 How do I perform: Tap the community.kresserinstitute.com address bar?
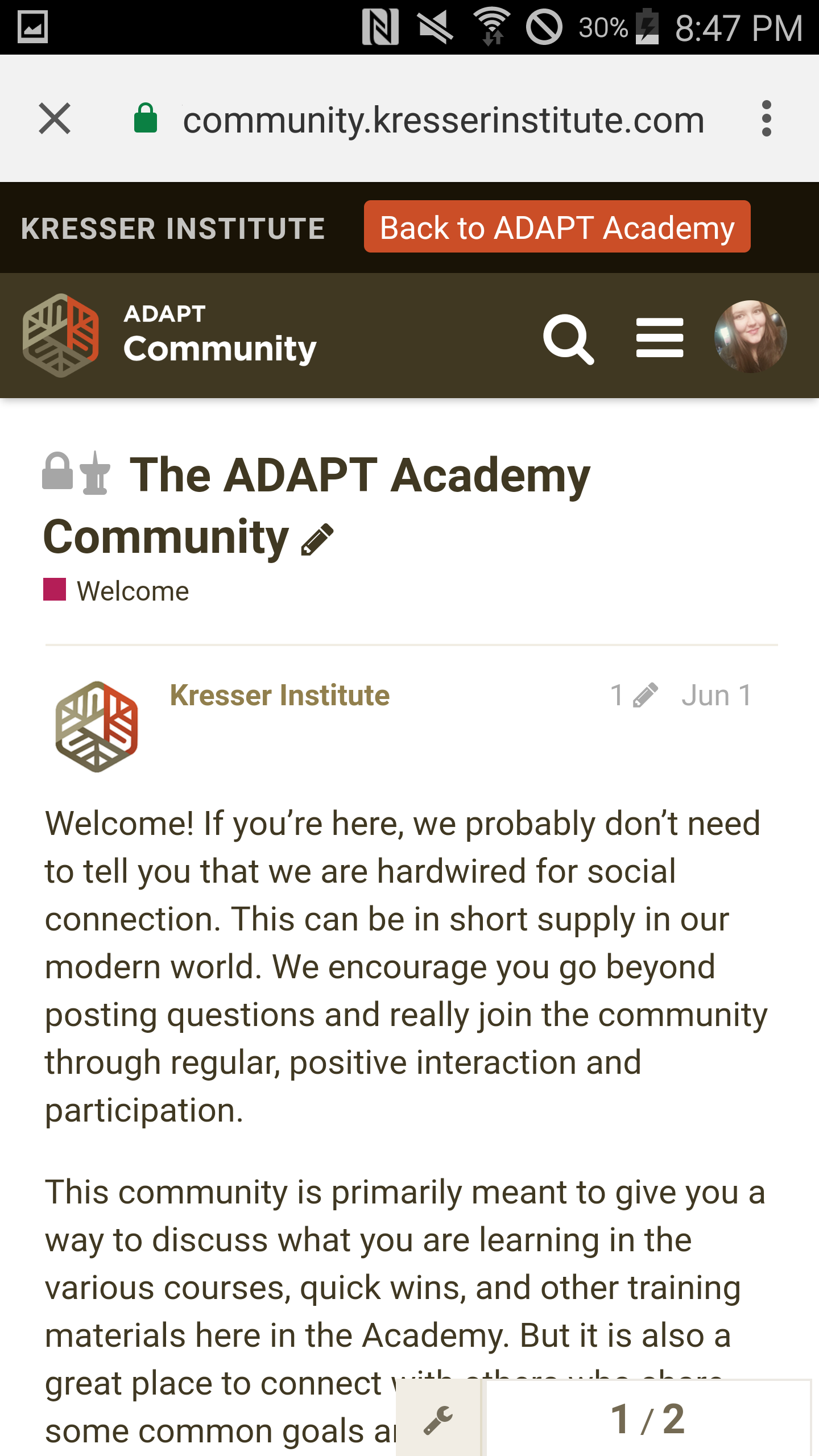(x=443, y=119)
